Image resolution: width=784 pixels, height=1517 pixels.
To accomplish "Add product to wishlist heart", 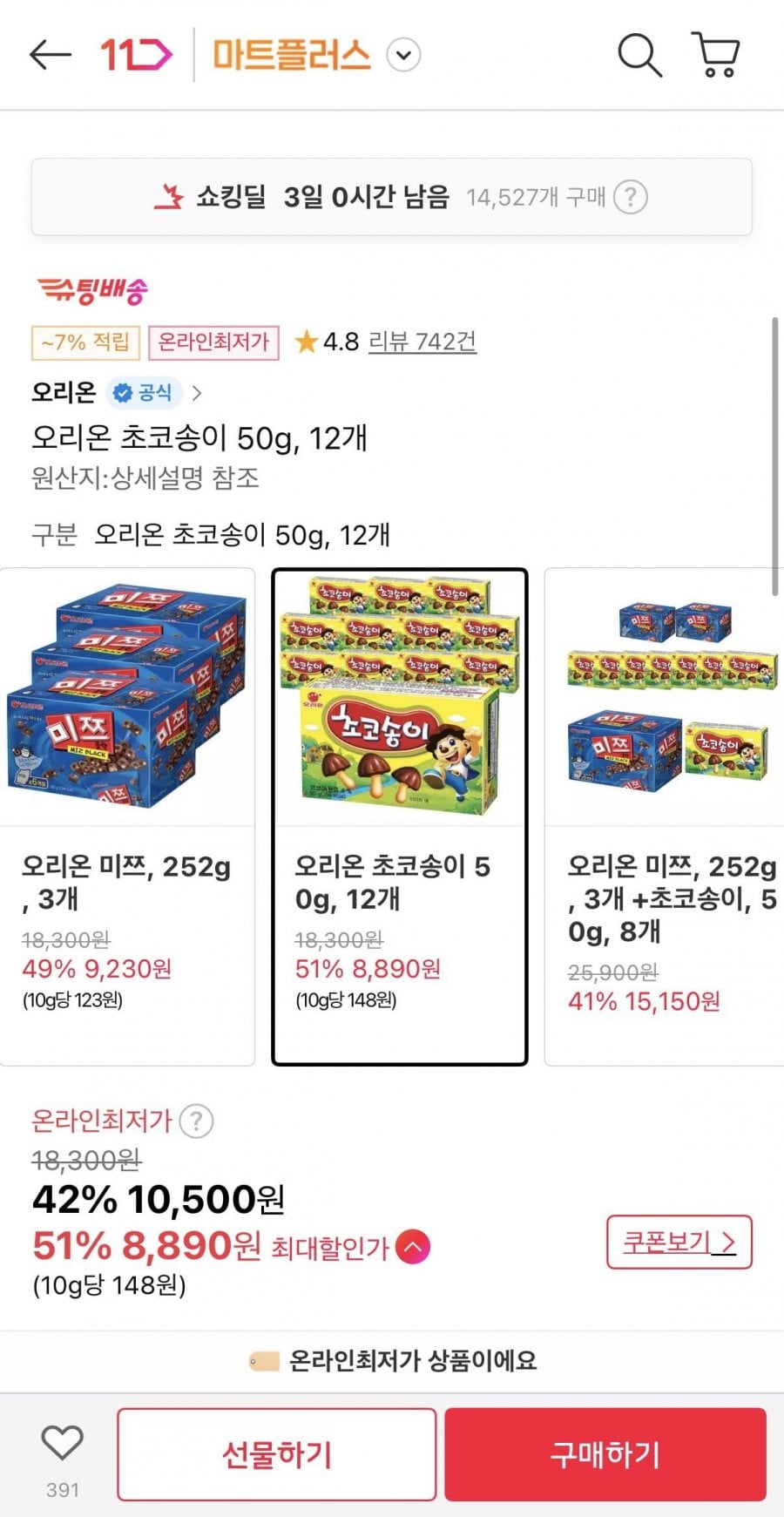I will [63, 1443].
